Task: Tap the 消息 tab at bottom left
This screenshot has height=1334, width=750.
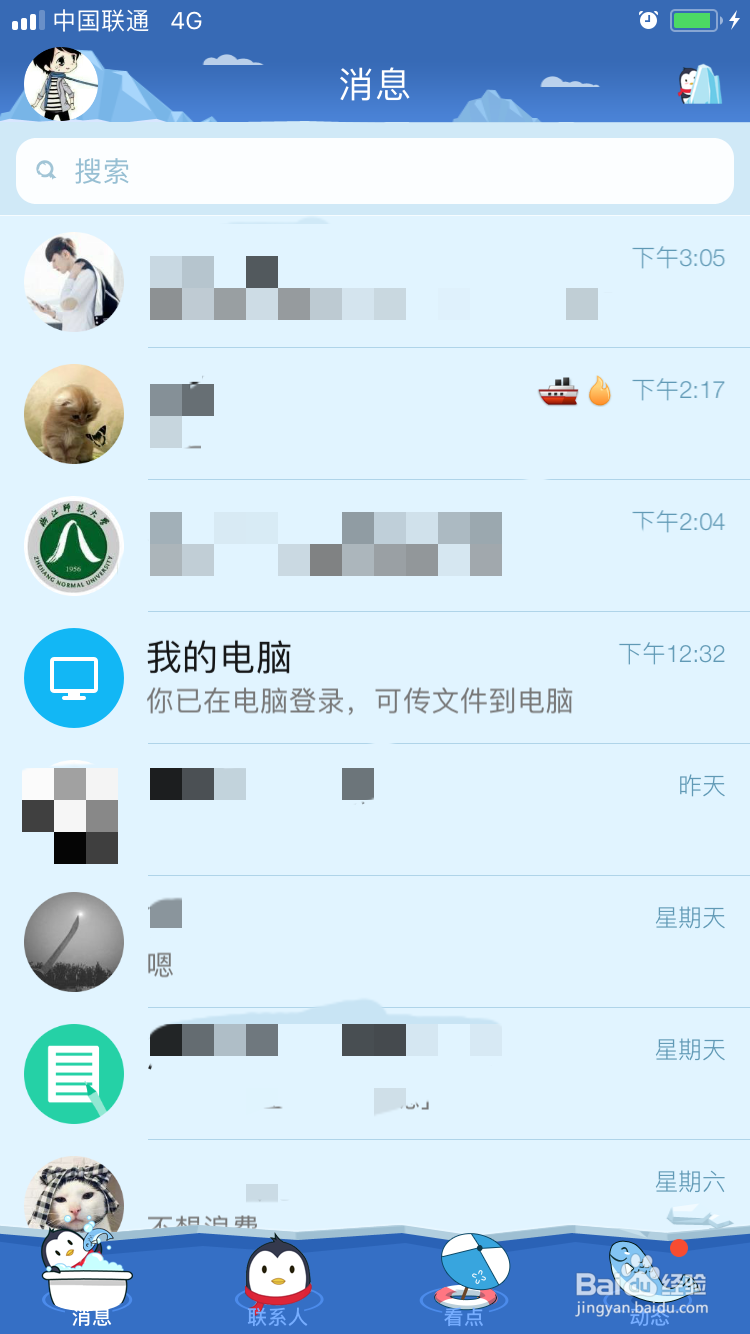Action: [92, 1280]
